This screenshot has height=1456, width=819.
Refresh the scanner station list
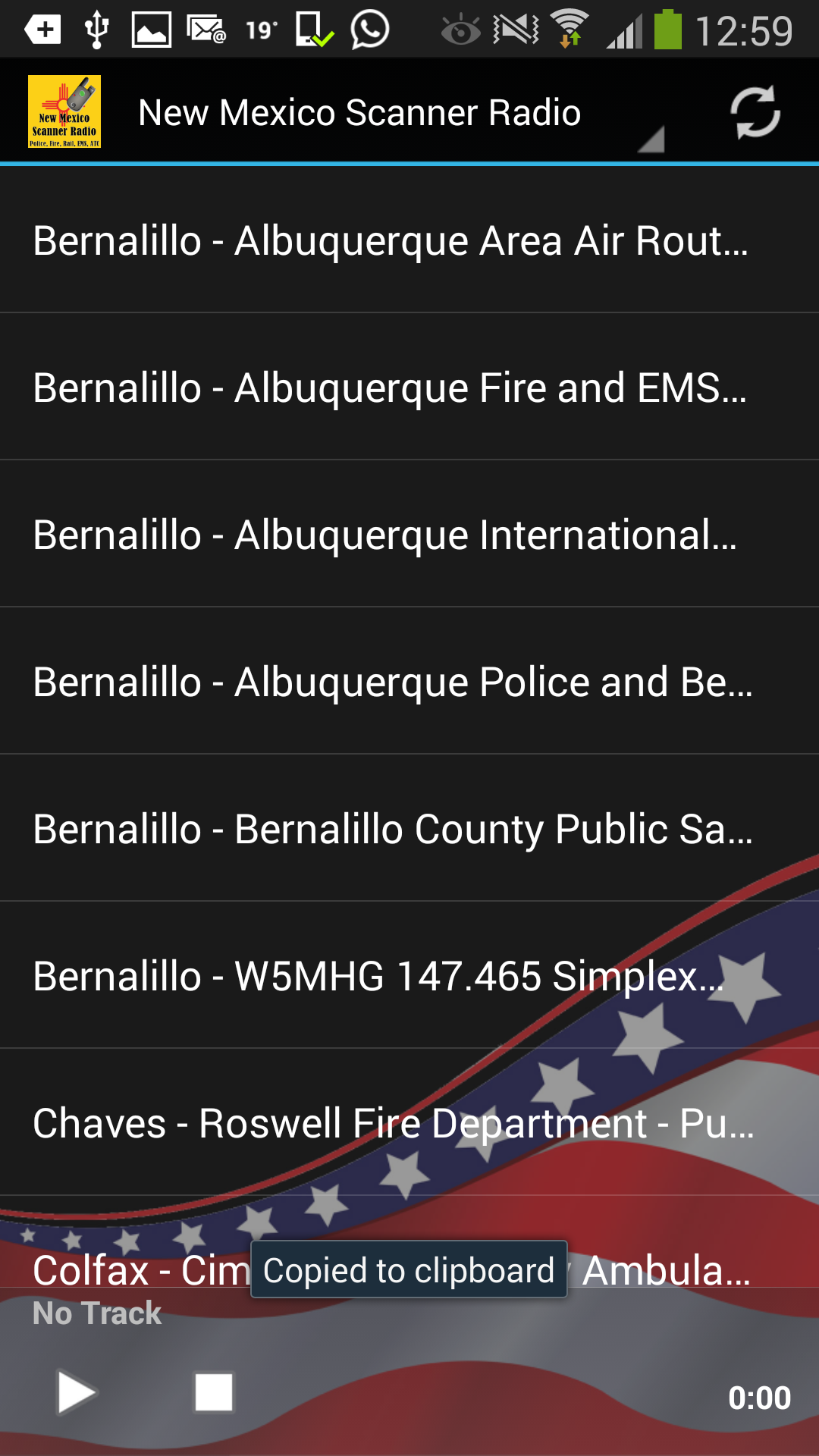(x=756, y=111)
